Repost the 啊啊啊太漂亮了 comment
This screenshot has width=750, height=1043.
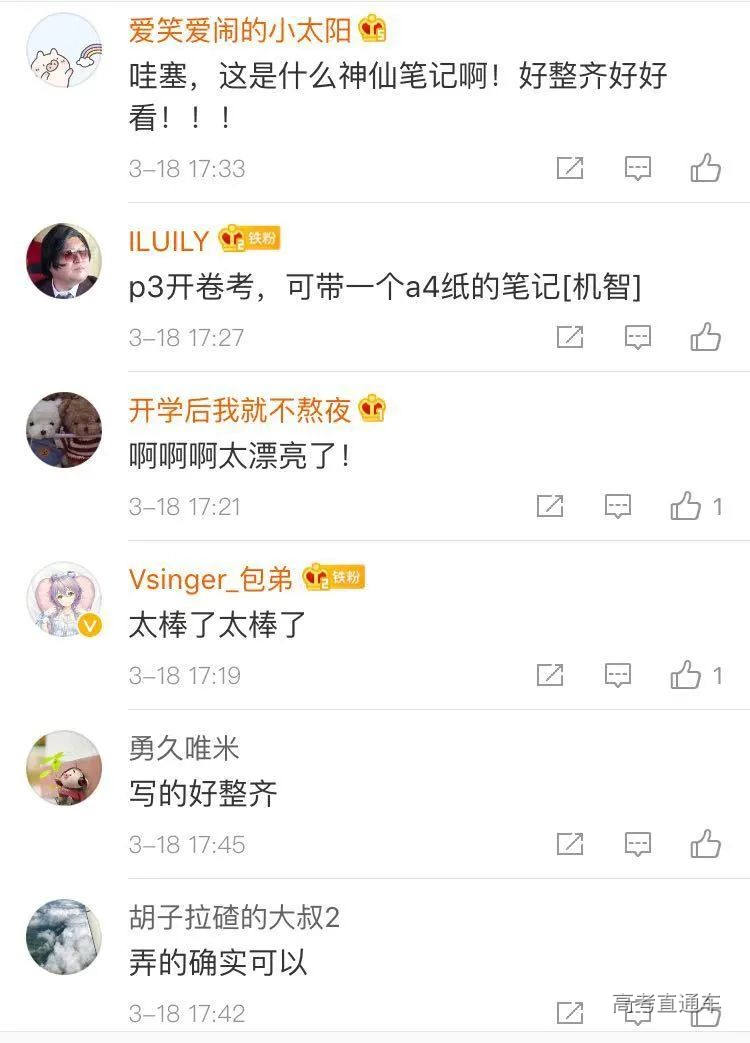click(x=550, y=506)
